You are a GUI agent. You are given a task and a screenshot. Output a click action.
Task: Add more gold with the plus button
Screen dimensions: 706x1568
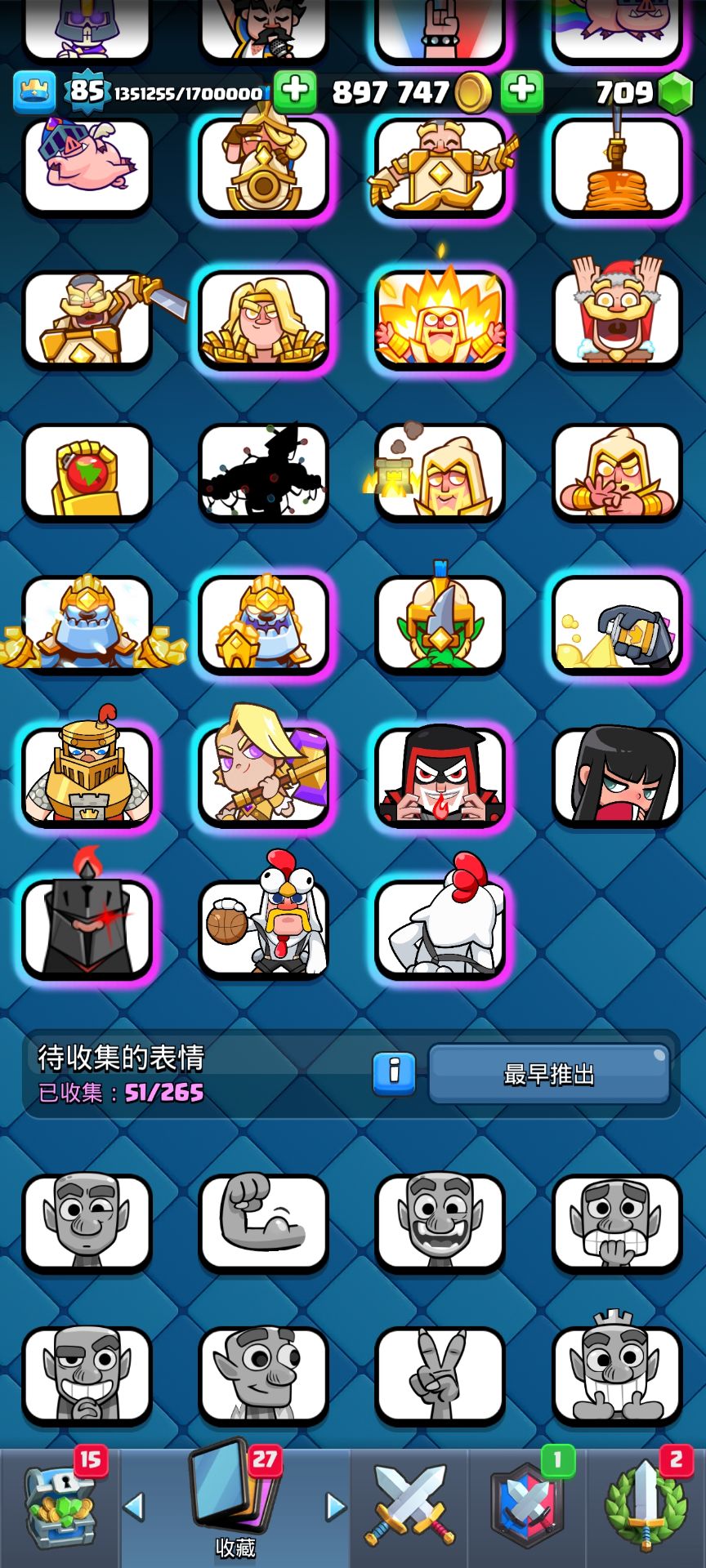tap(521, 91)
